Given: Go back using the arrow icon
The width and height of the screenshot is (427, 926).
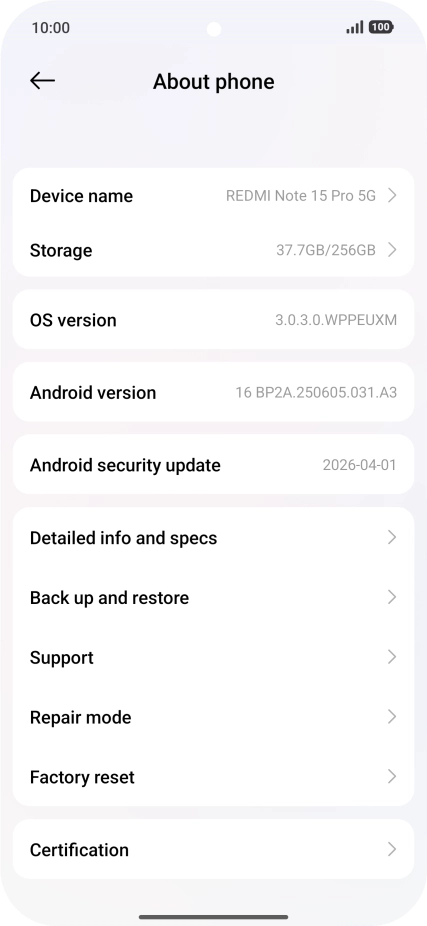Looking at the screenshot, I should point(43,81).
